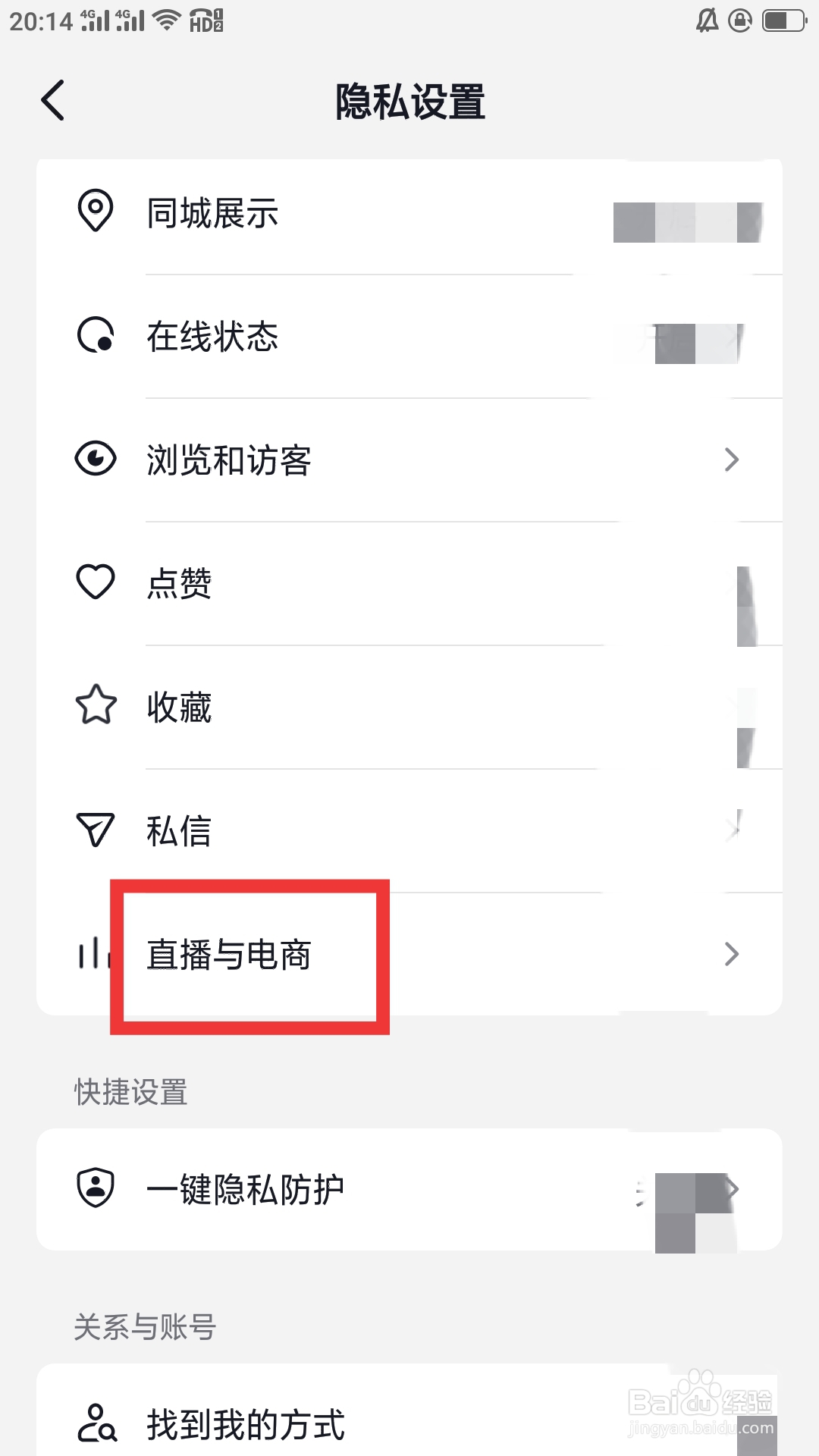This screenshot has width=819, height=1456.
Task: Open the 找到我的方式 setting
Action: click(x=379, y=1424)
